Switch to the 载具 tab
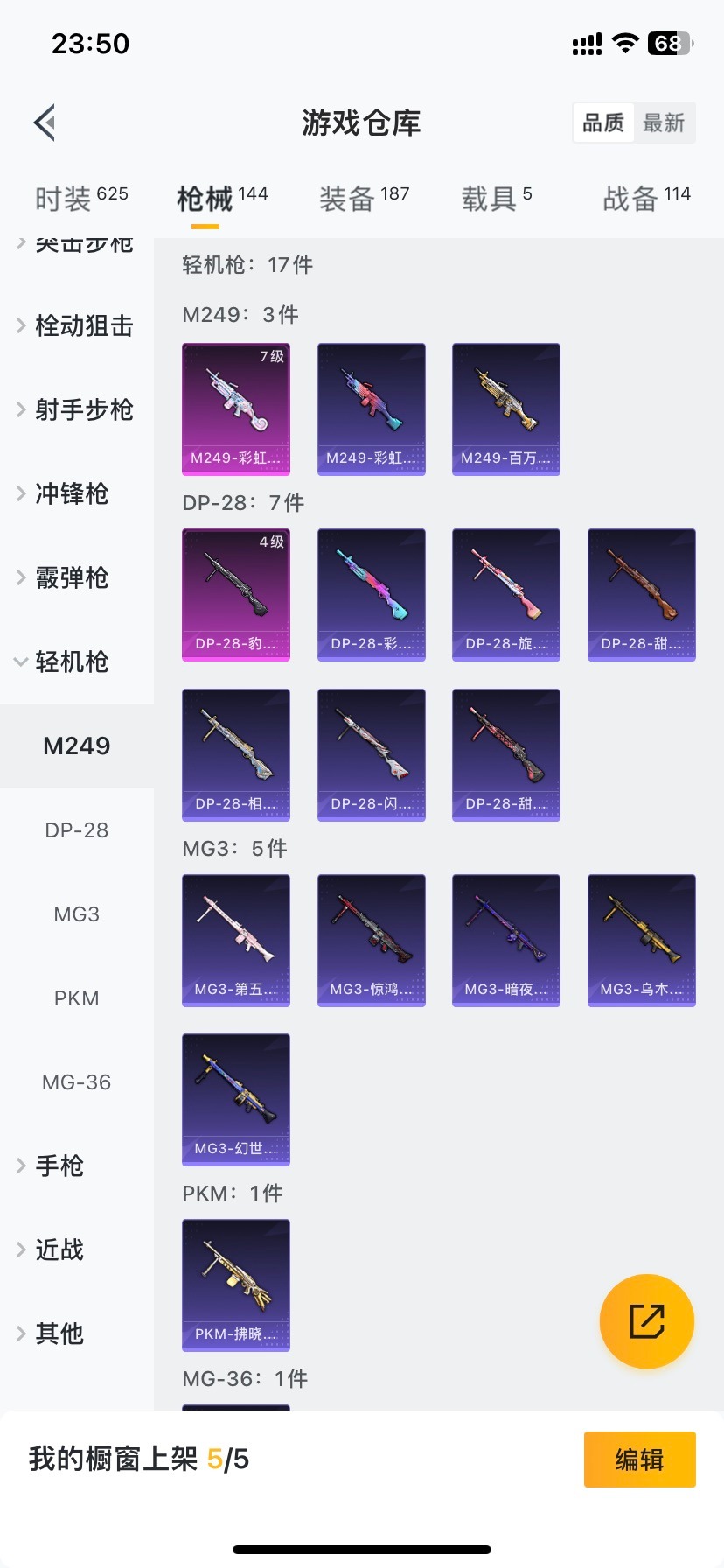724x1568 pixels. 497,199
